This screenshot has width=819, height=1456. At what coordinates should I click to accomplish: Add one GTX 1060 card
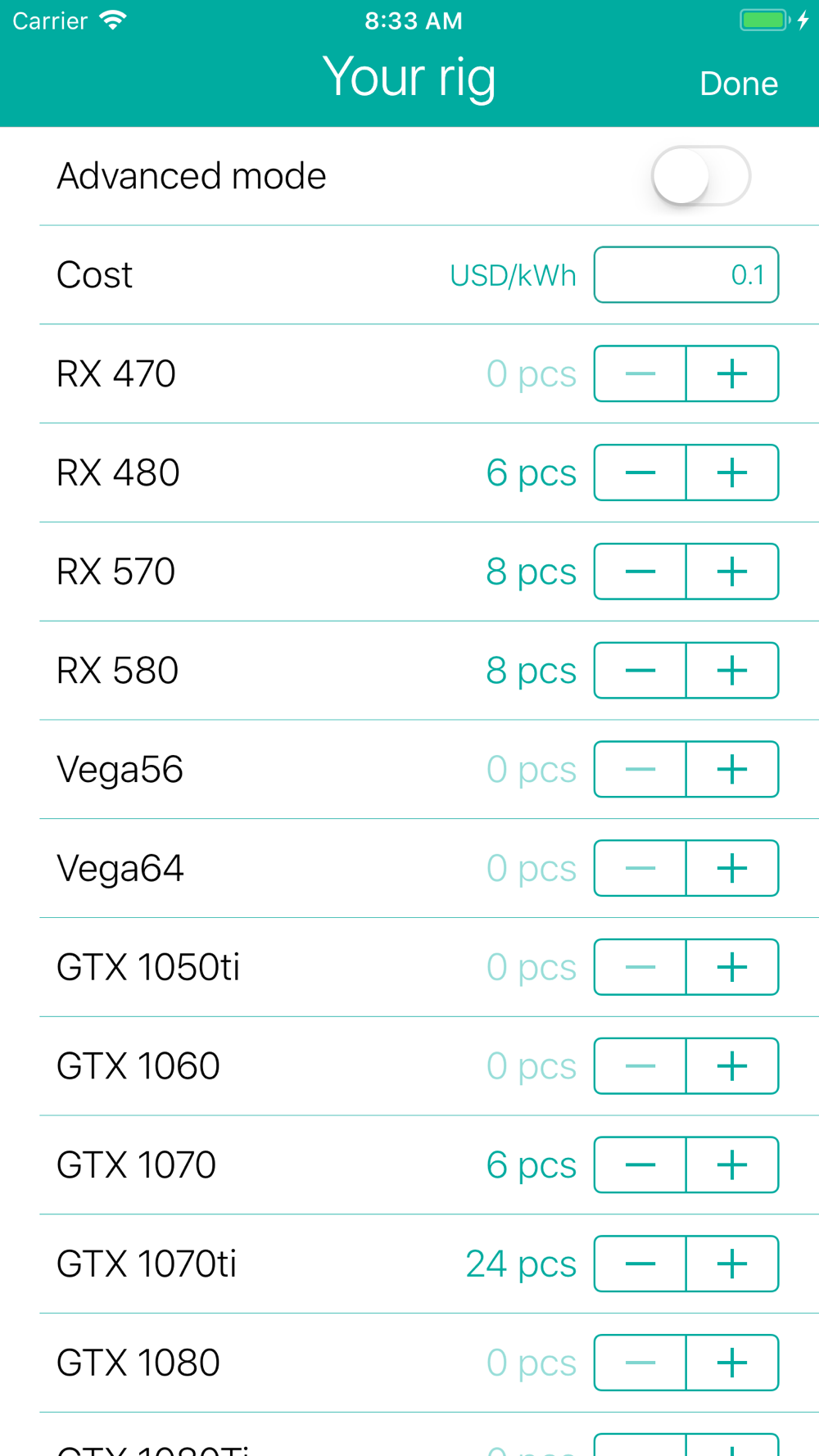click(x=732, y=1066)
